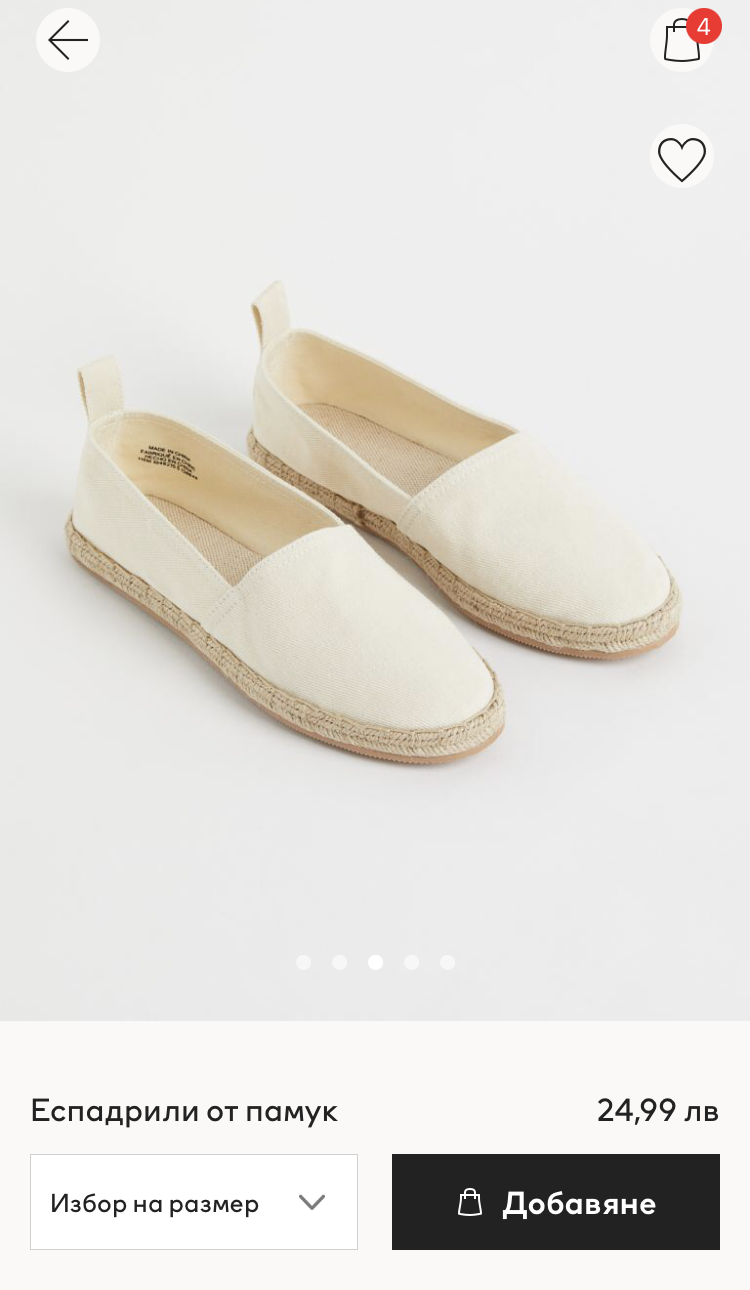Open the espadrilles product photo

point(375,520)
